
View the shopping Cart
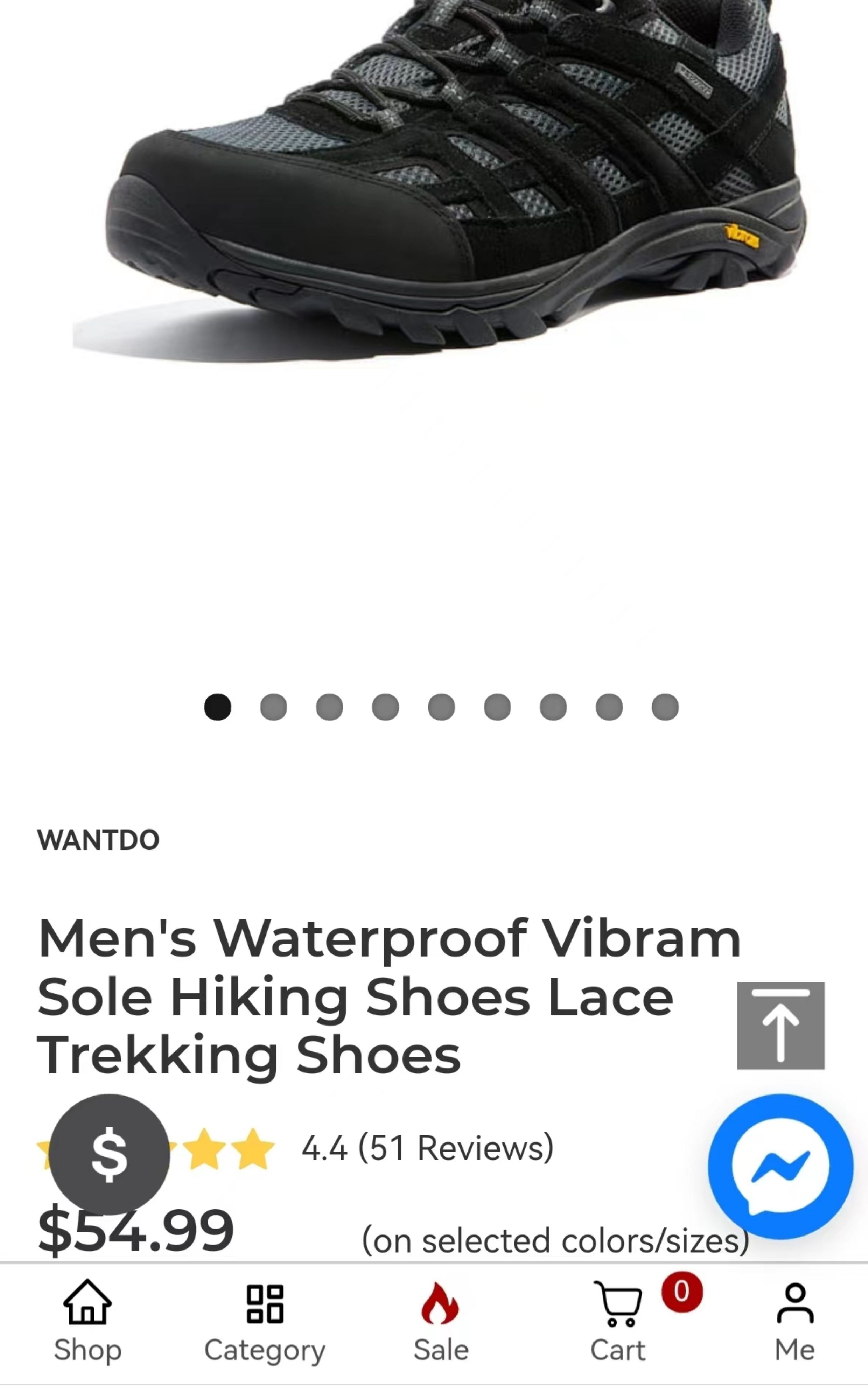coord(618,1320)
